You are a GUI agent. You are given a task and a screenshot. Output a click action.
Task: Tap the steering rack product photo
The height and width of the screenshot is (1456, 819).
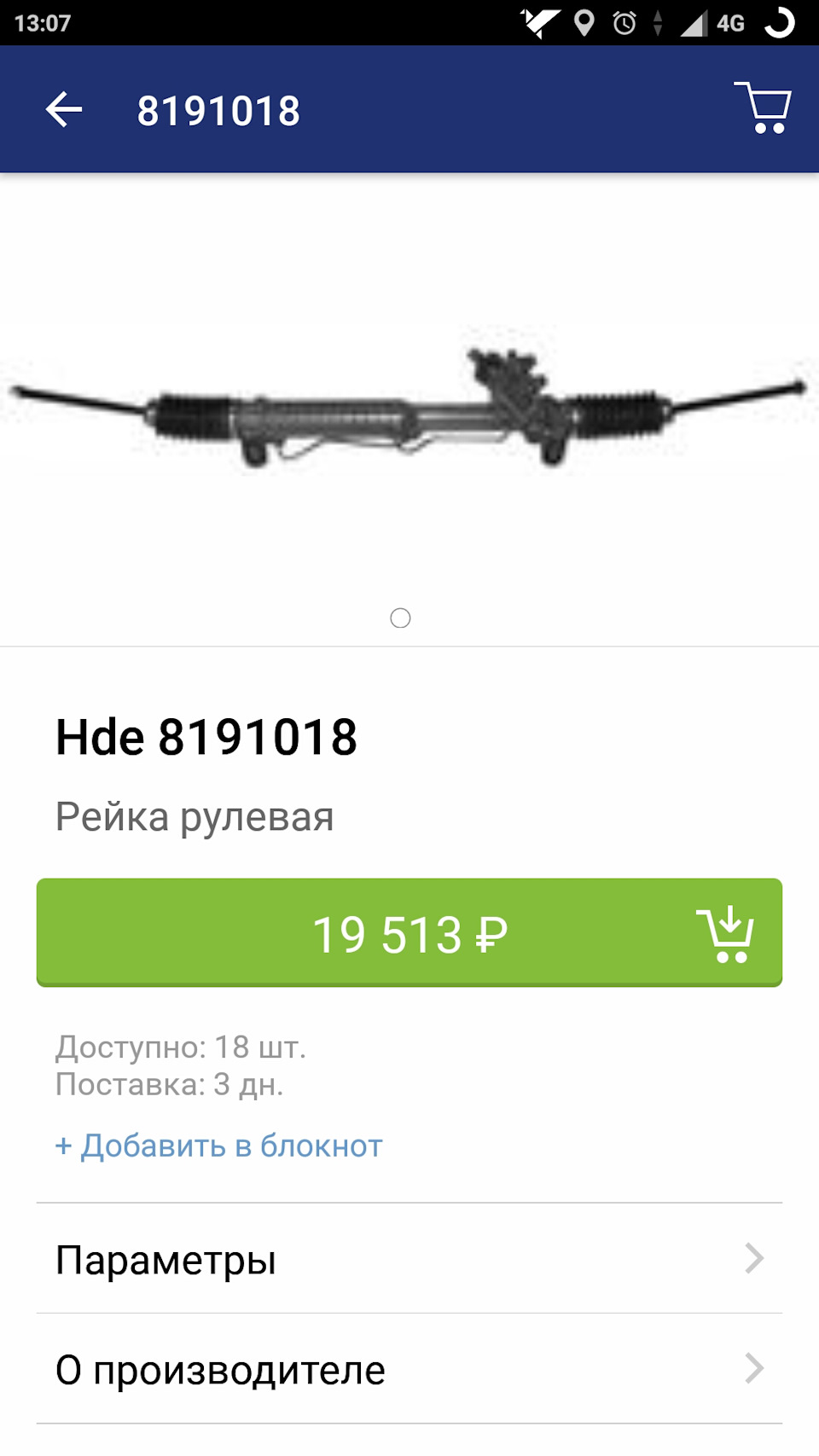(409, 401)
